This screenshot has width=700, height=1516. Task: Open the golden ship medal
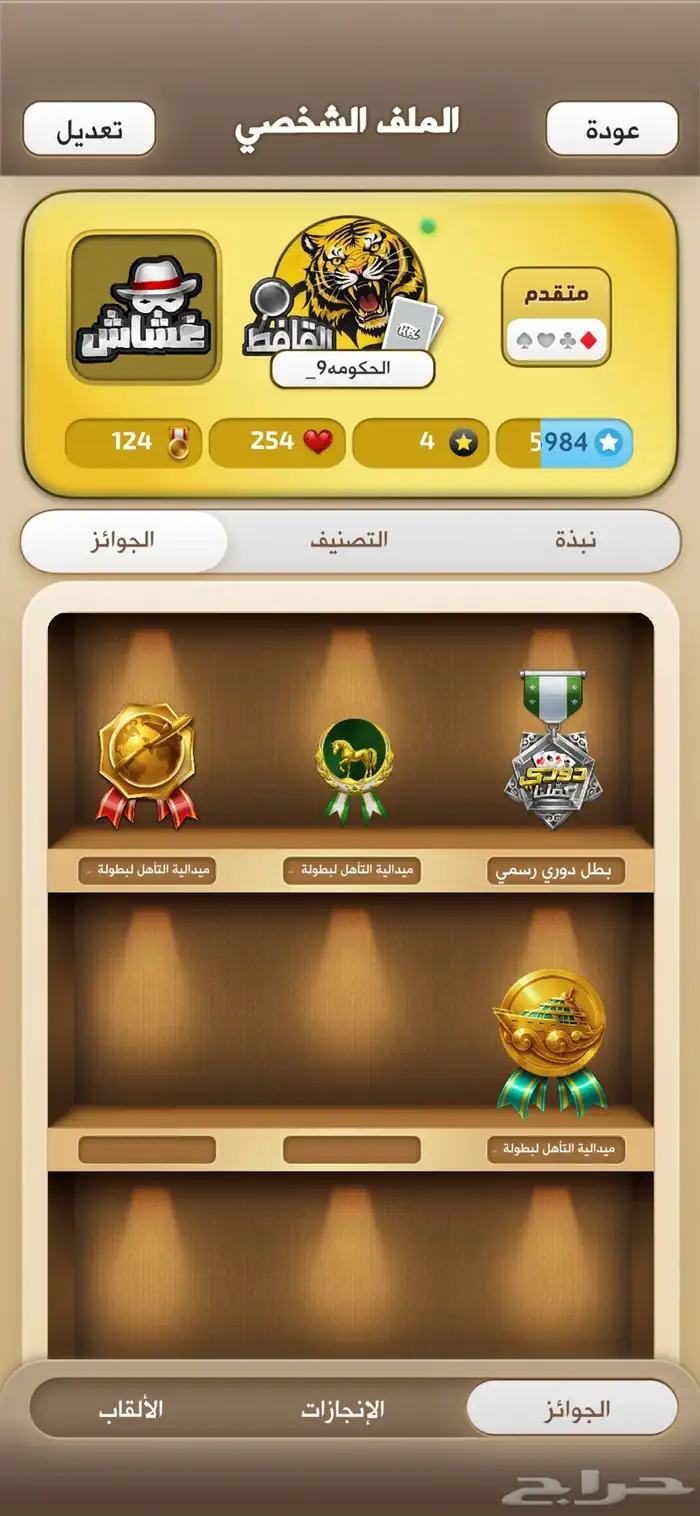click(x=551, y=1042)
